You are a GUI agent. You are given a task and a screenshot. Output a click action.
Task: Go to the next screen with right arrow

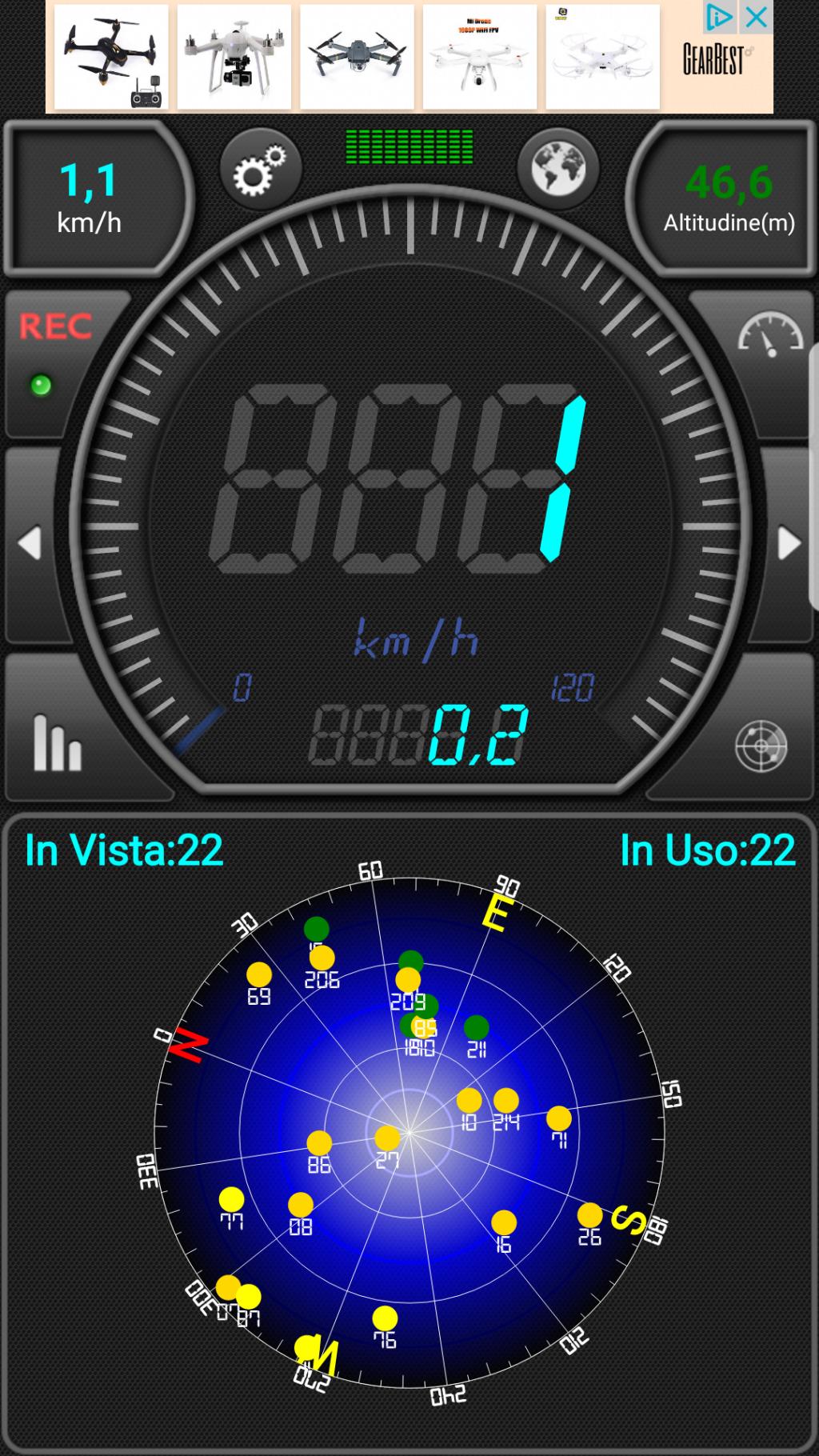(789, 544)
